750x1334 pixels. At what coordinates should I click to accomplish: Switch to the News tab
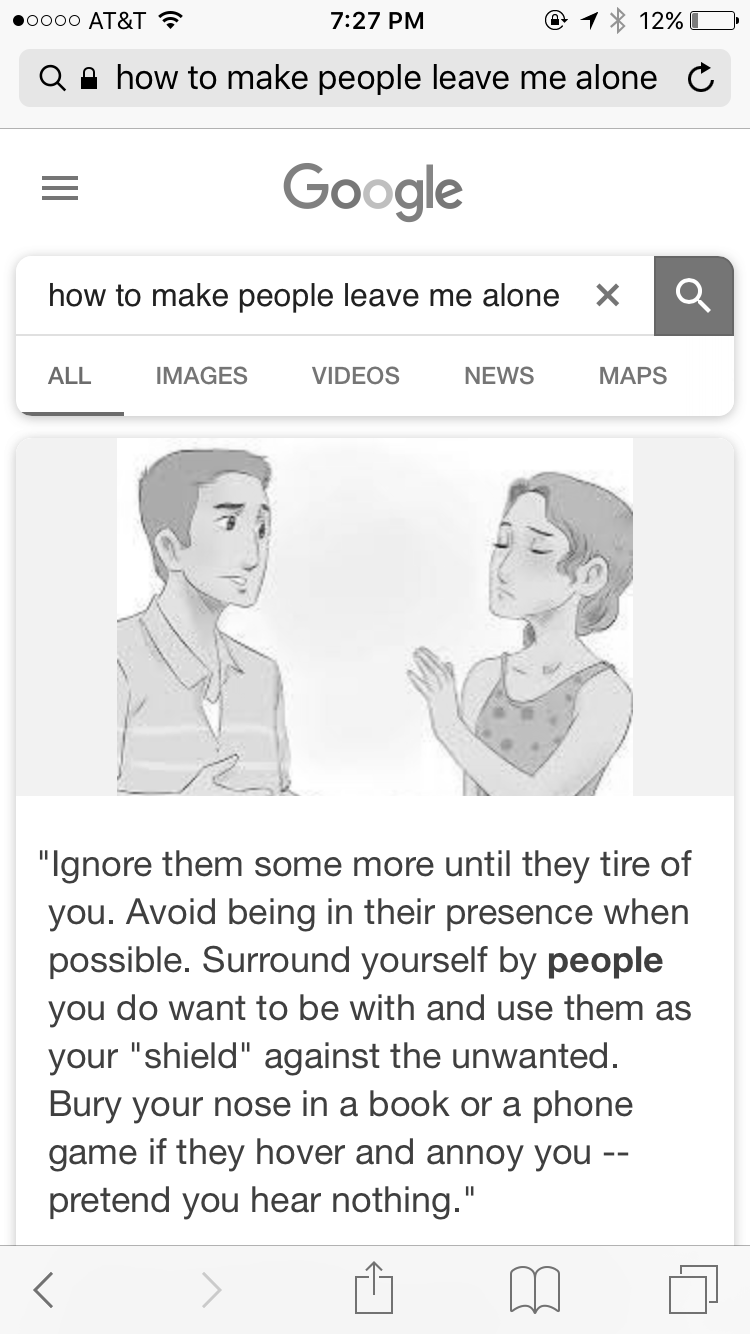point(499,376)
